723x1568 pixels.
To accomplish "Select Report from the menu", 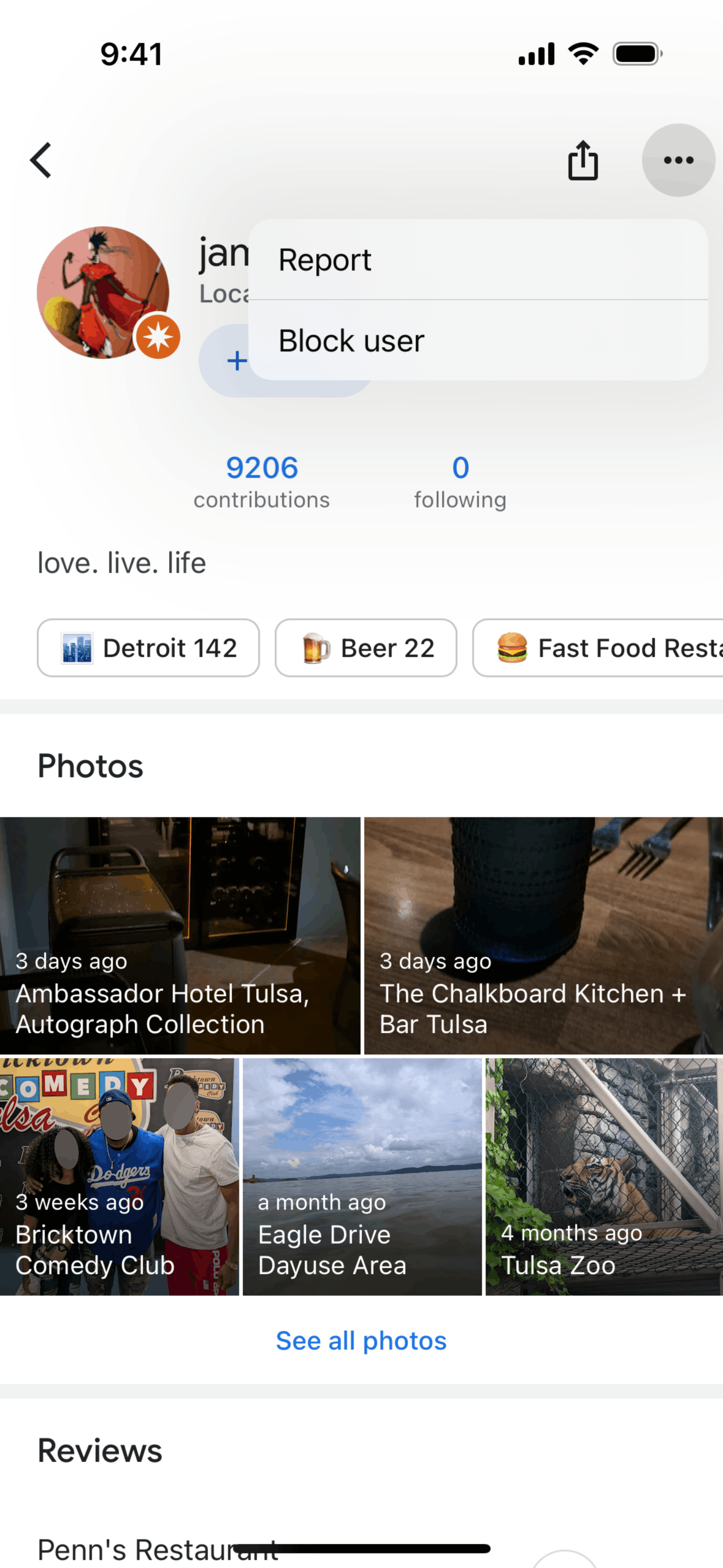I will point(478,260).
